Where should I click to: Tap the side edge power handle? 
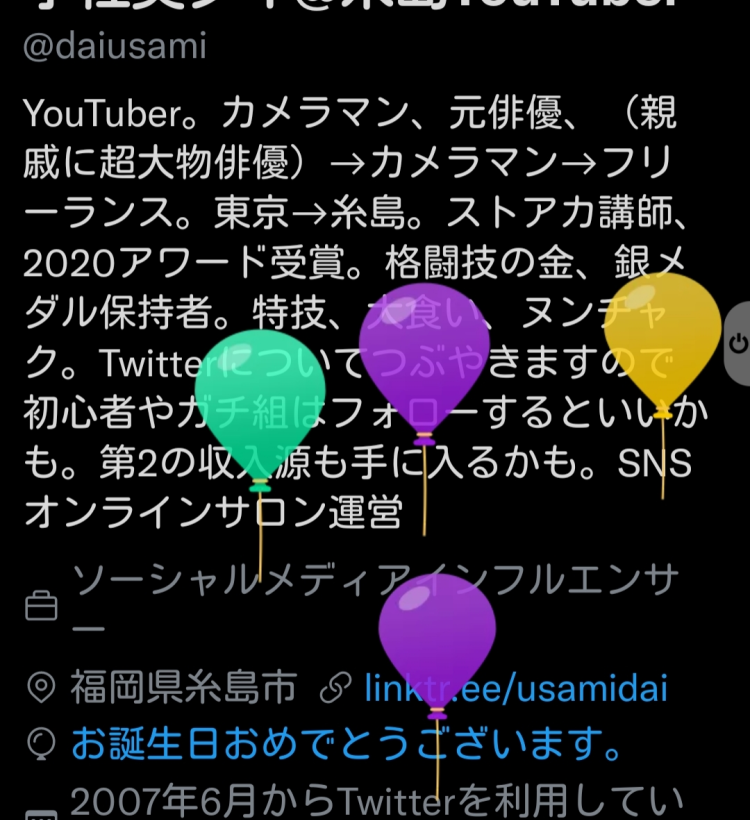[738, 343]
